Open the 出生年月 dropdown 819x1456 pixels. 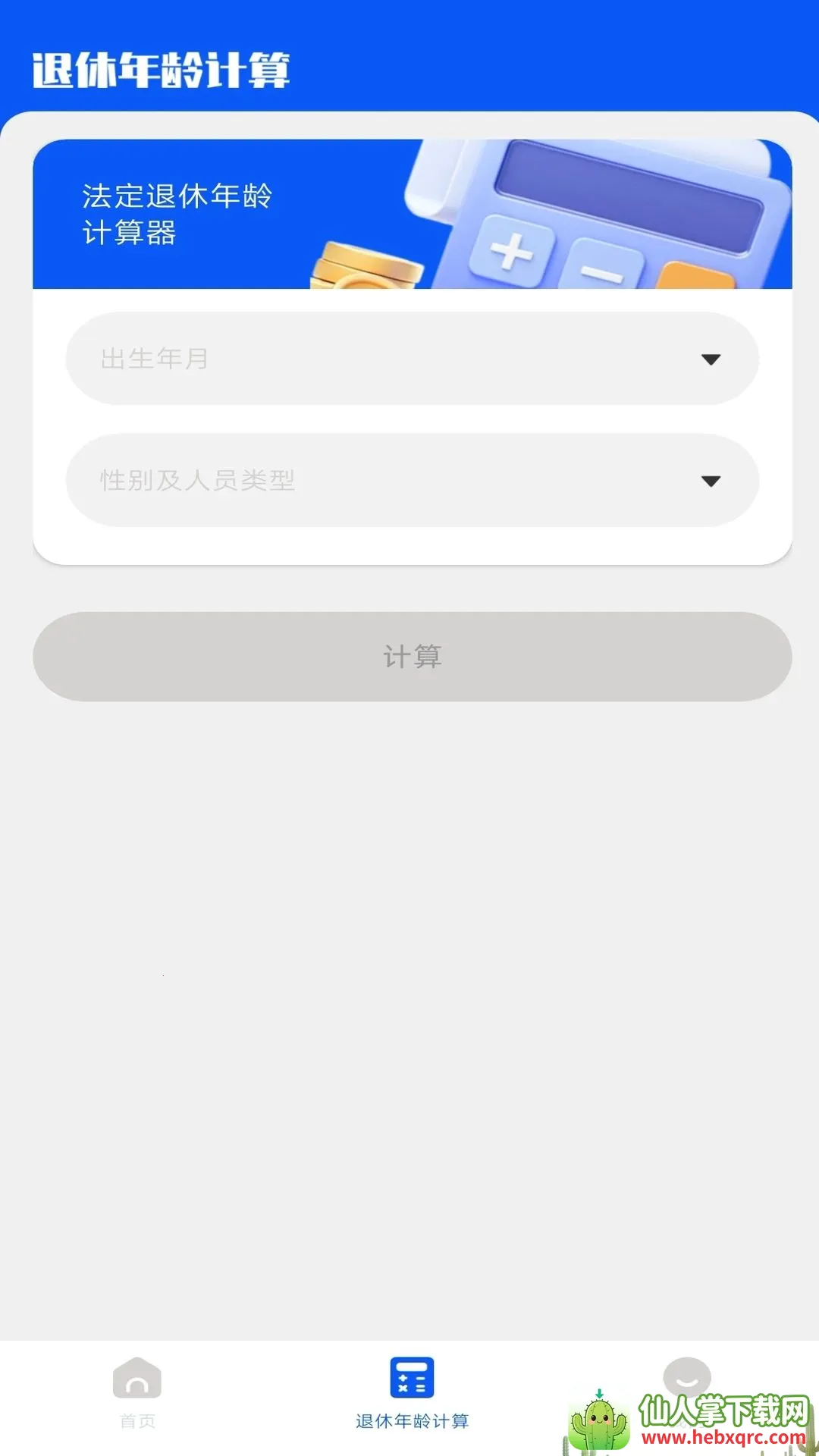[412, 359]
